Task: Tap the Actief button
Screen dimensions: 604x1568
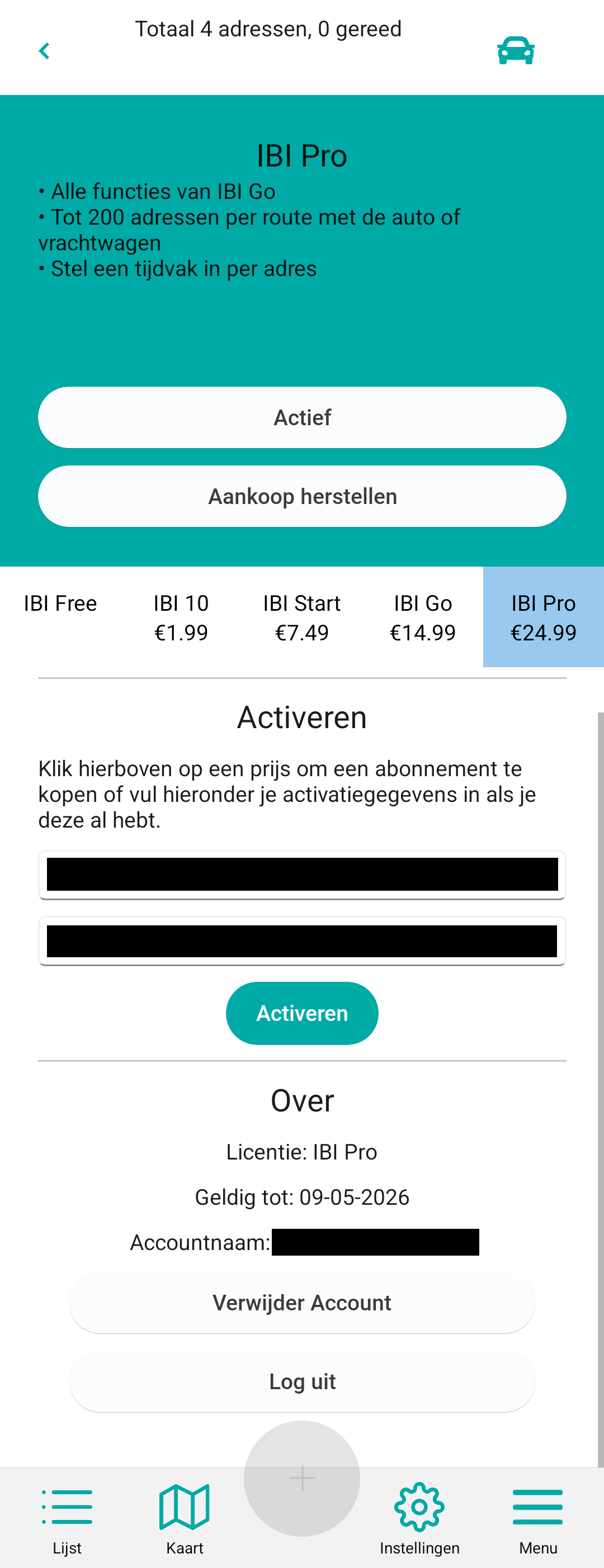Action: pyautogui.click(x=301, y=417)
